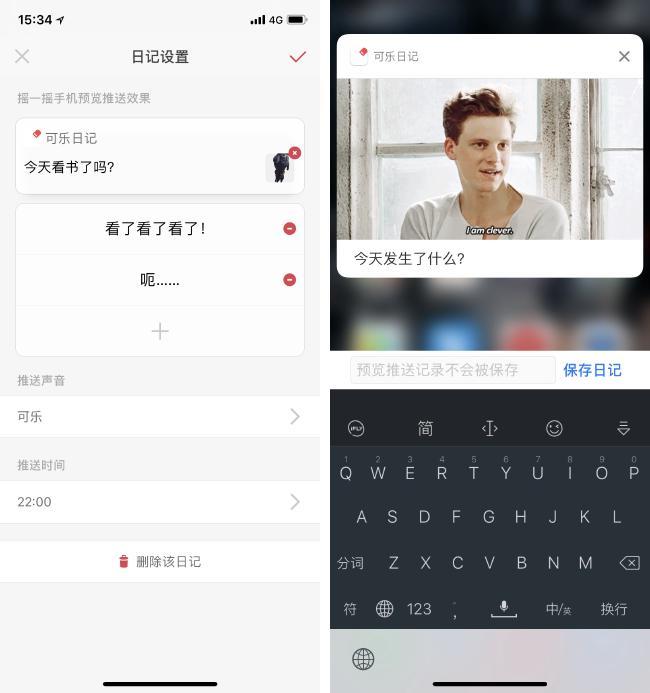Confirm diary settings with the checkmark

point(297,57)
